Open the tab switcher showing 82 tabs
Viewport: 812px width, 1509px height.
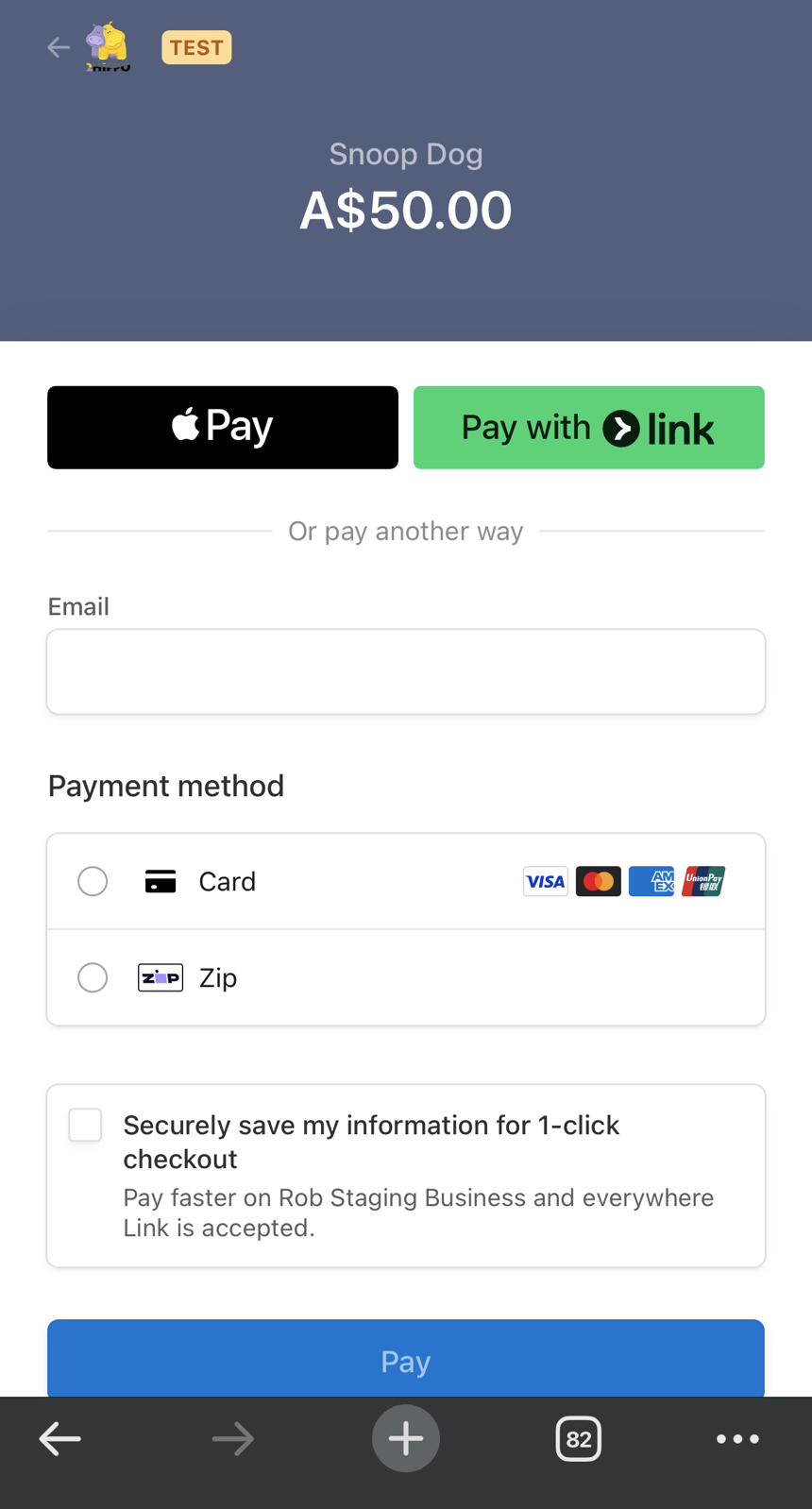(x=578, y=1438)
